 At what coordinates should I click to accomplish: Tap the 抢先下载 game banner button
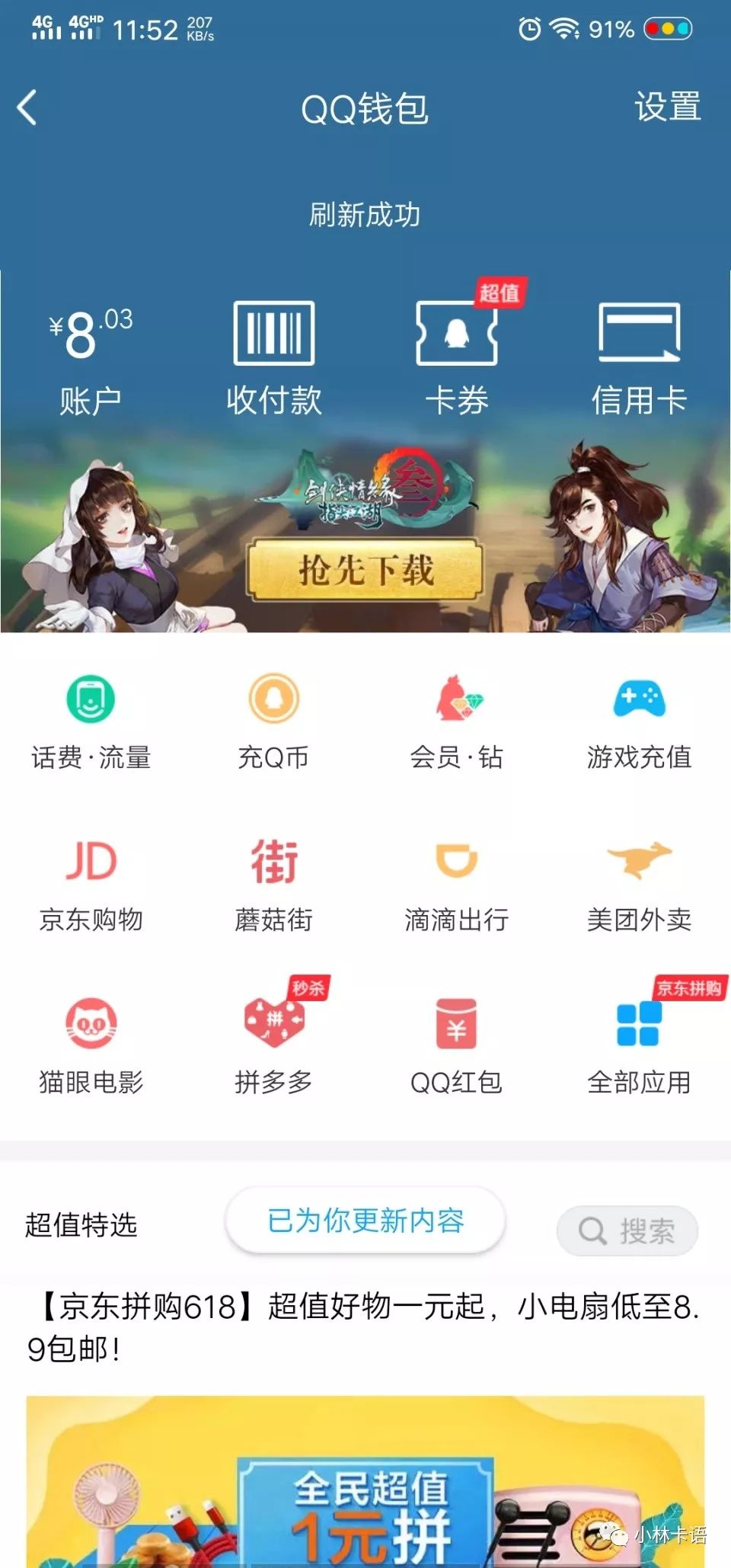[365, 570]
